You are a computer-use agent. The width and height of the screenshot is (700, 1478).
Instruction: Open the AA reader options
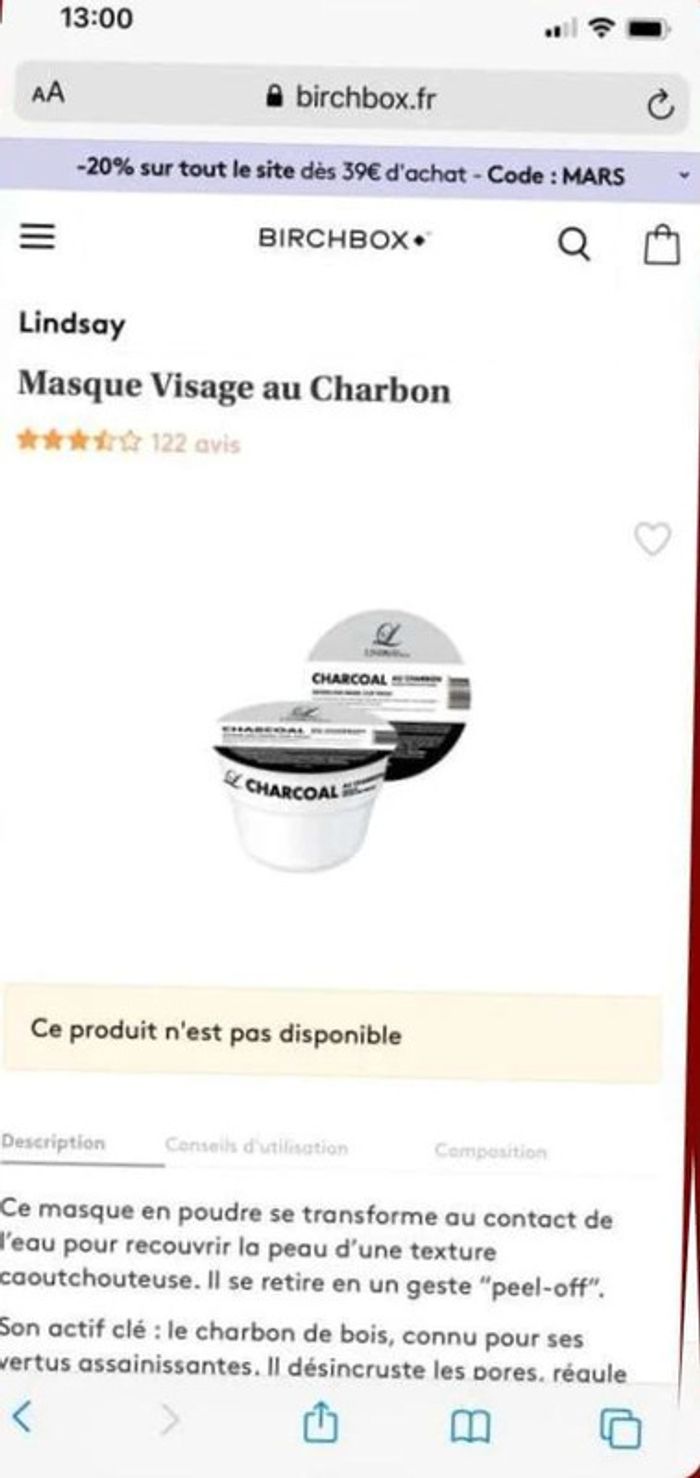coord(47,93)
